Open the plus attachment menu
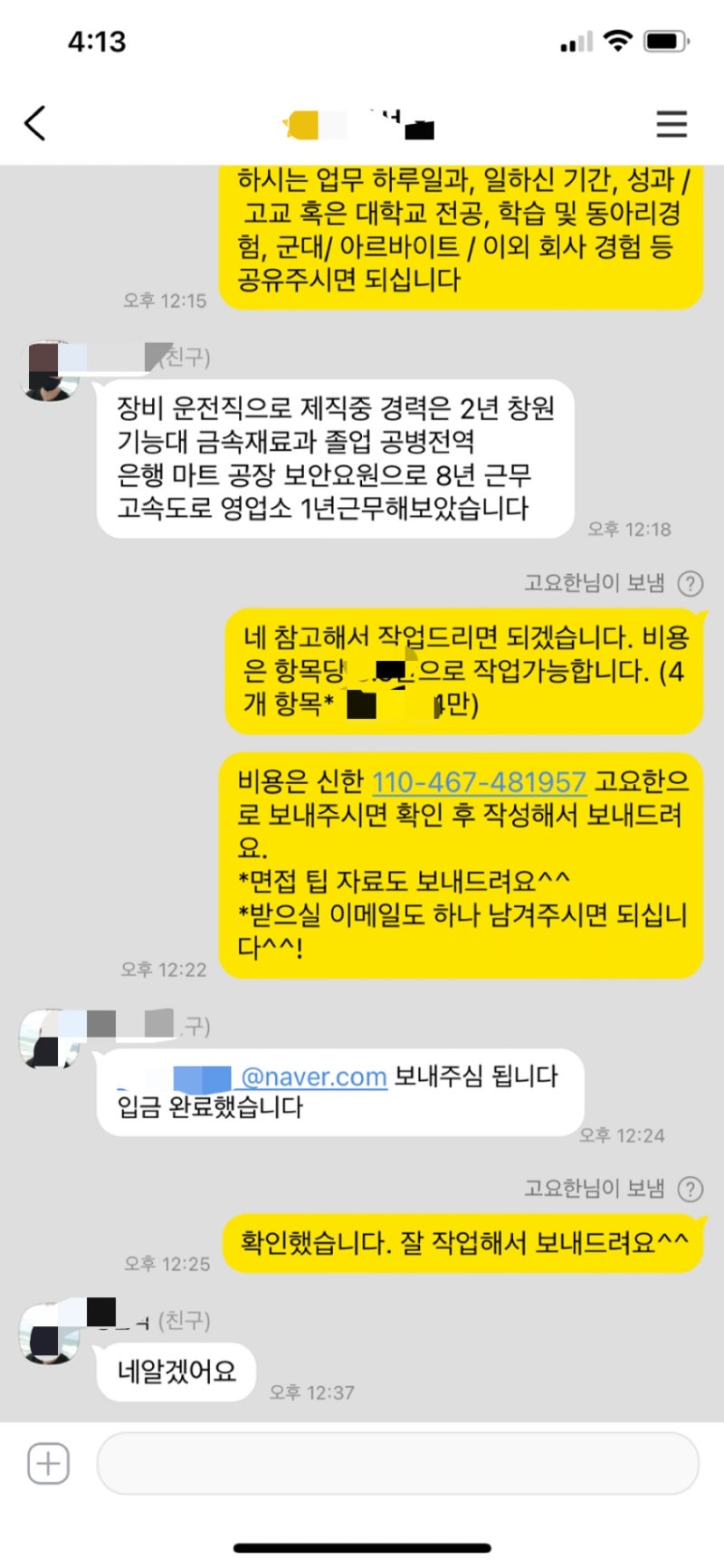Viewport: 724px width, 1568px height. [x=48, y=1463]
